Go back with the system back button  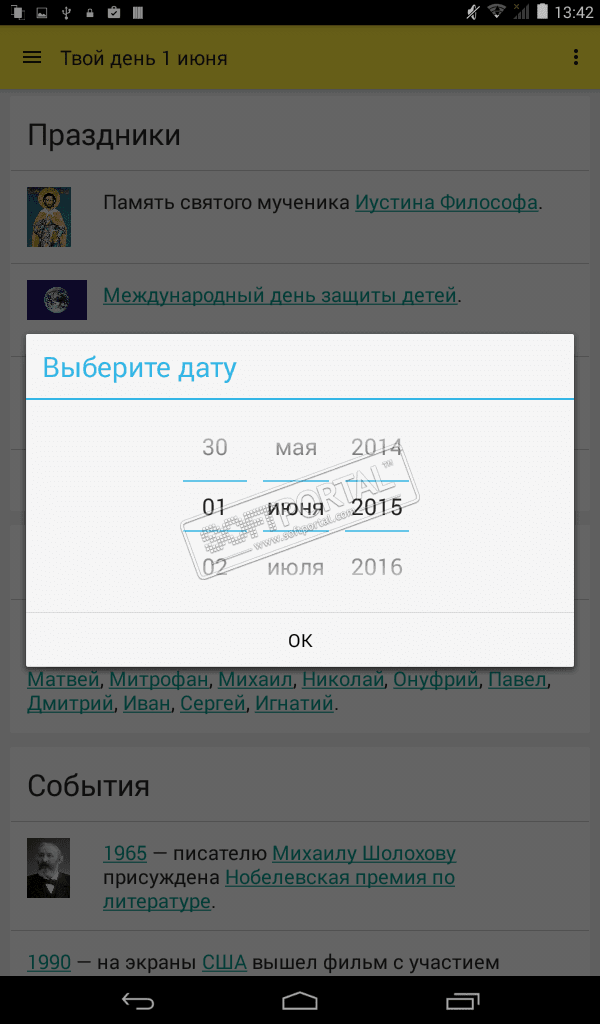pyautogui.click(x=138, y=1000)
